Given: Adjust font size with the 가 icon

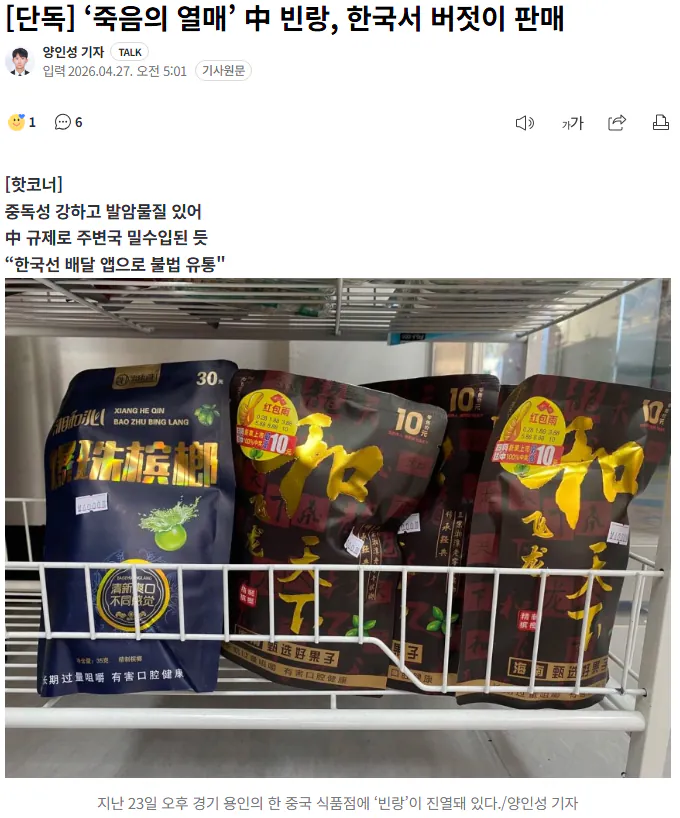Looking at the screenshot, I should pyautogui.click(x=572, y=123).
